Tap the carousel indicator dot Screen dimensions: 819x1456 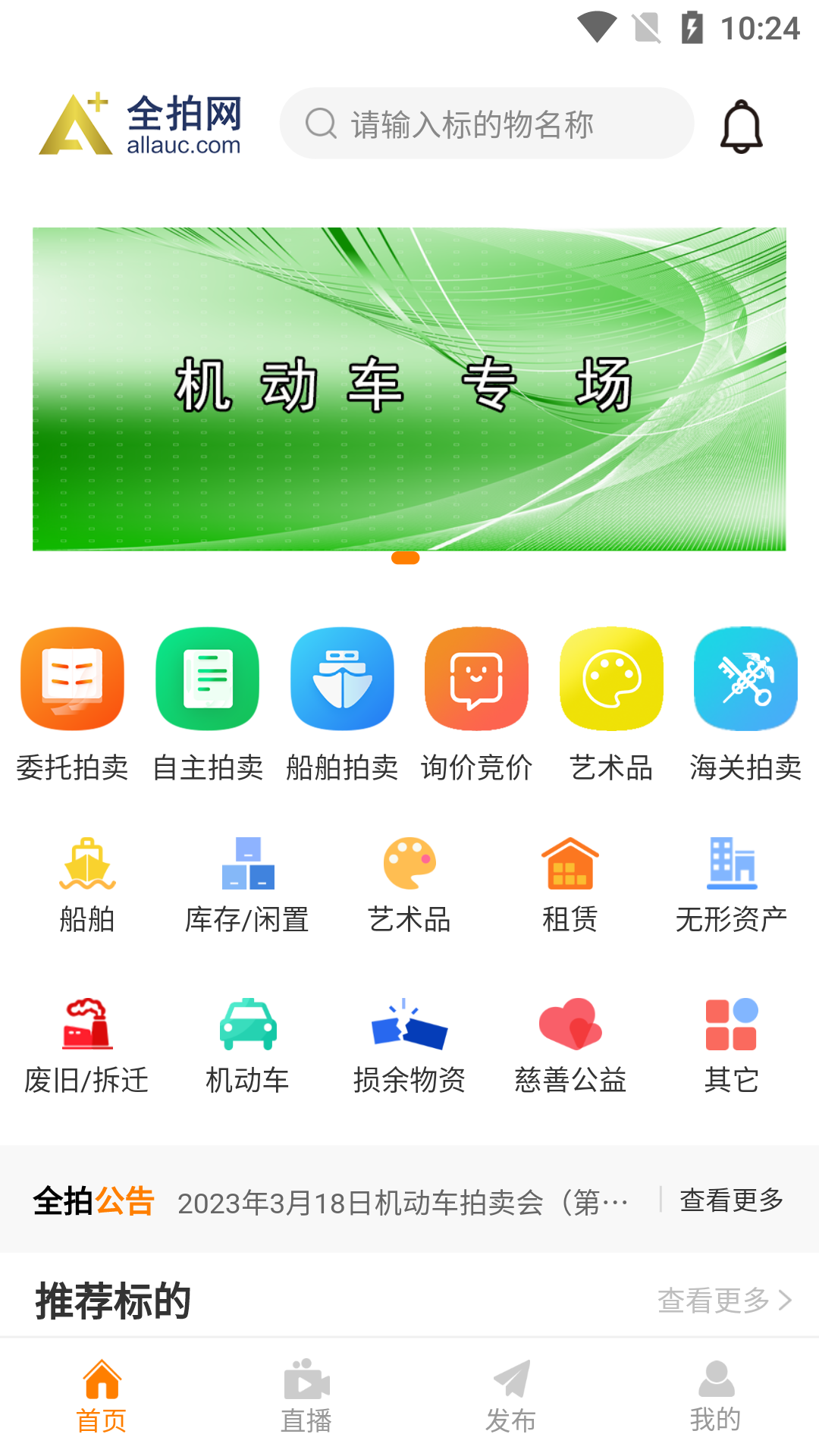404,559
